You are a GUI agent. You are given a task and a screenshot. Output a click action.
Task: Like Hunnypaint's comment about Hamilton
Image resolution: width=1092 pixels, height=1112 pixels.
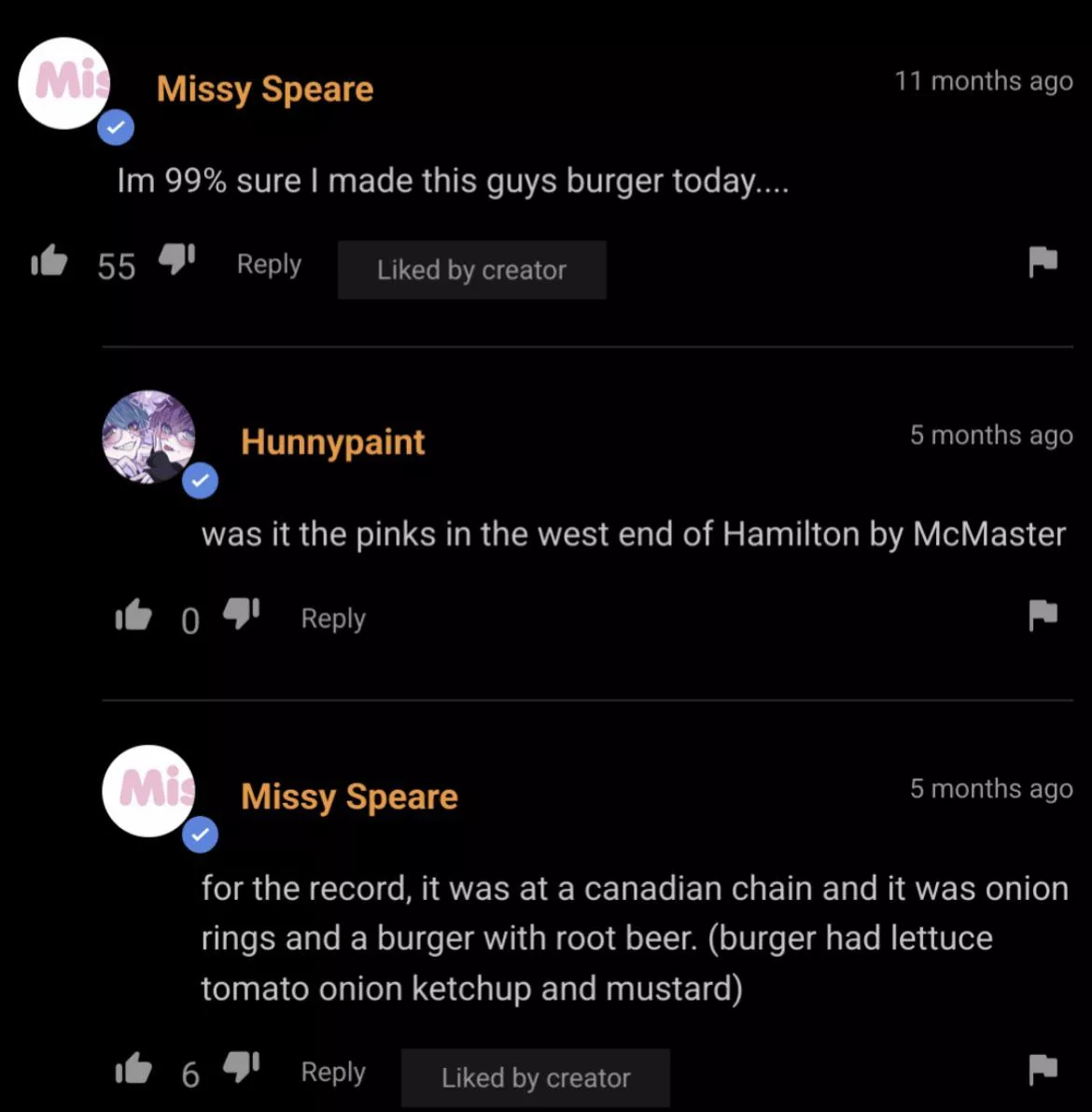point(133,615)
